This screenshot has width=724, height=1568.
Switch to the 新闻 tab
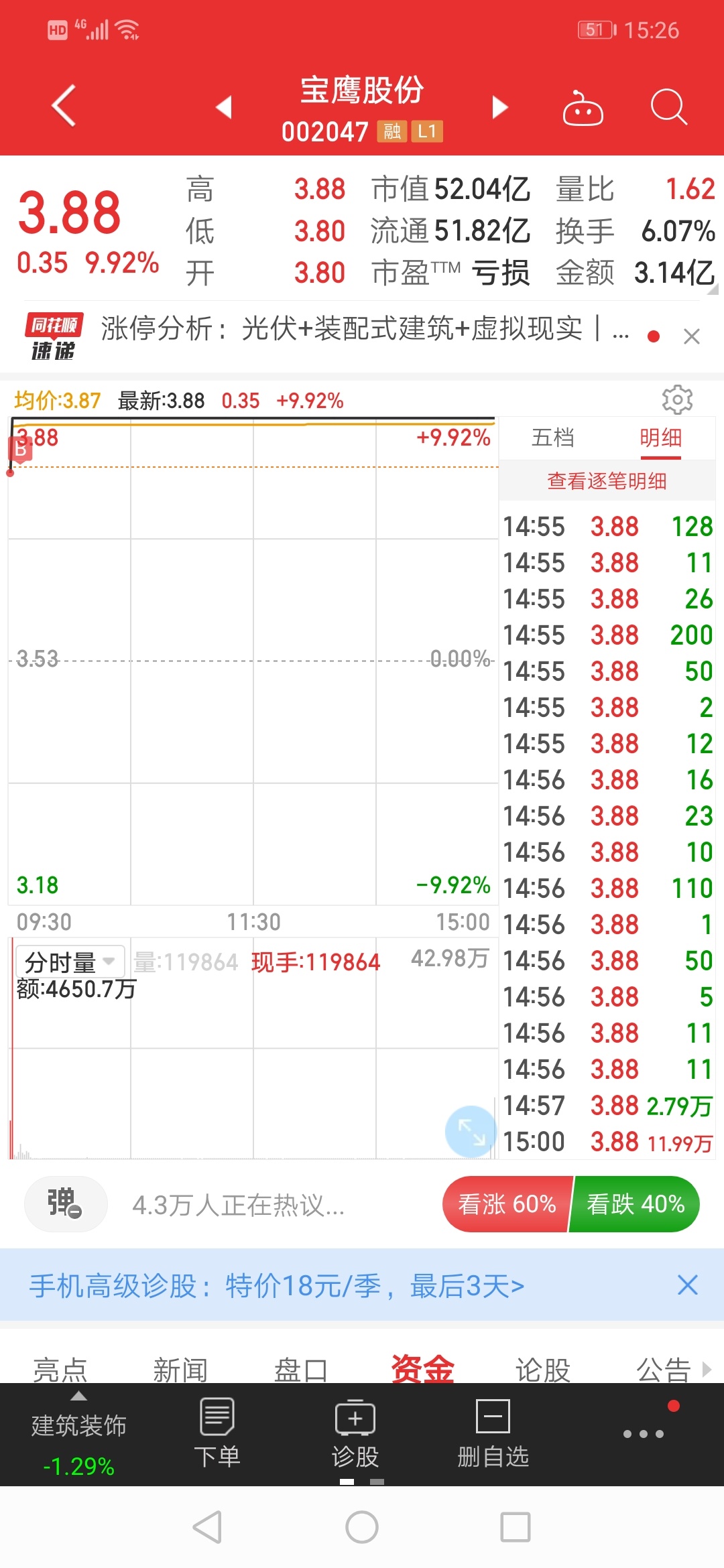click(180, 1369)
